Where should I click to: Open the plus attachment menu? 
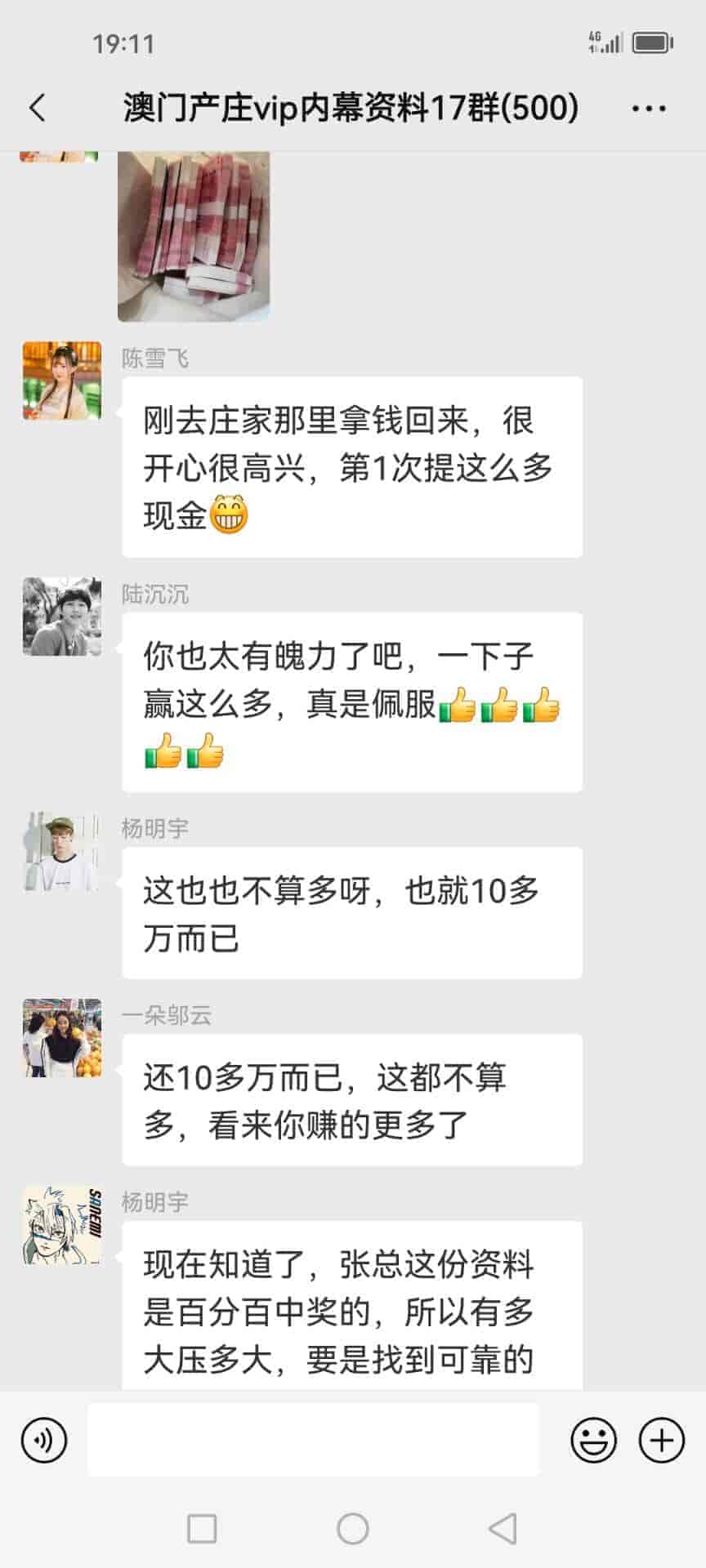(661, 1440)
